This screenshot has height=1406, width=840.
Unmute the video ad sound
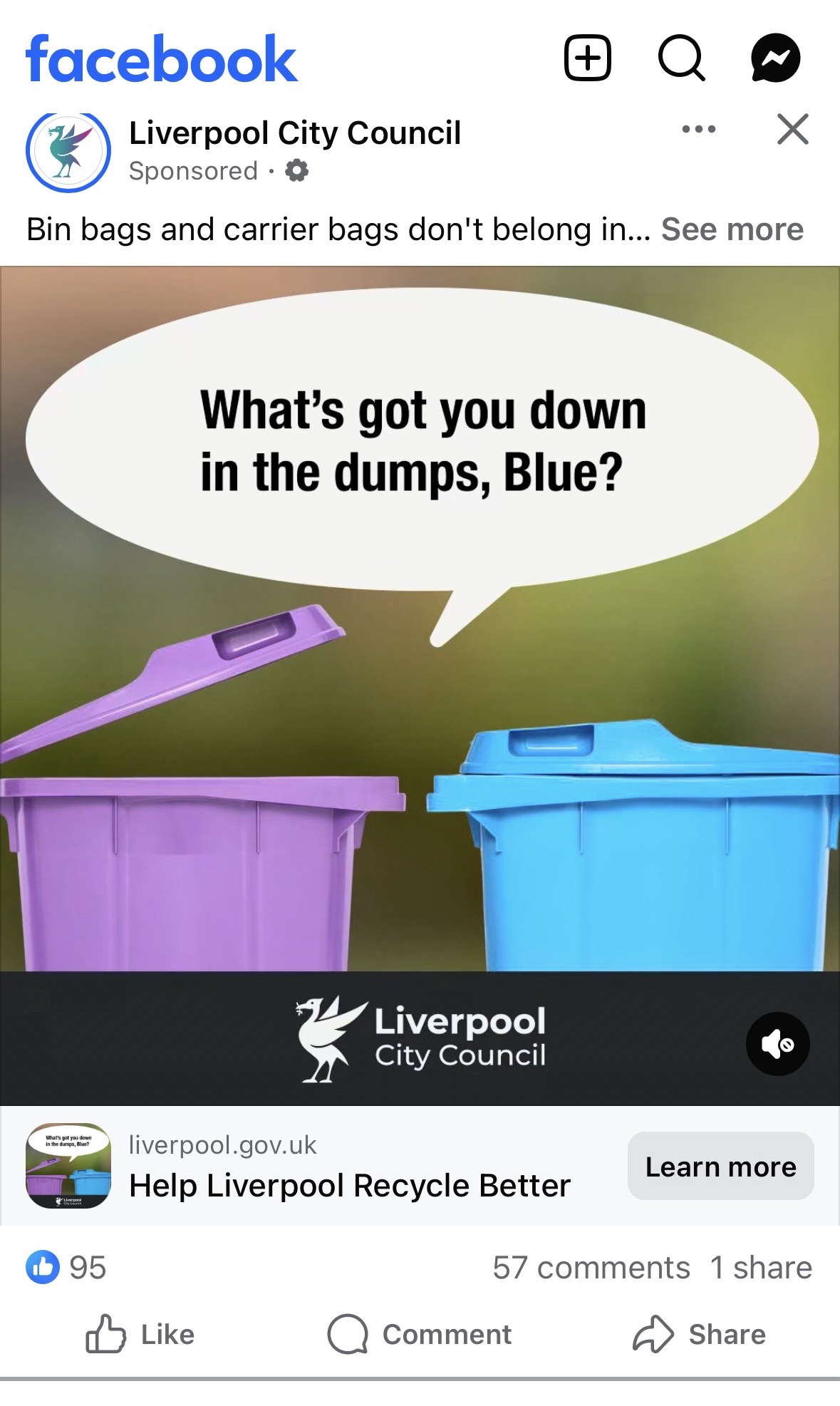coord(777,1044)
